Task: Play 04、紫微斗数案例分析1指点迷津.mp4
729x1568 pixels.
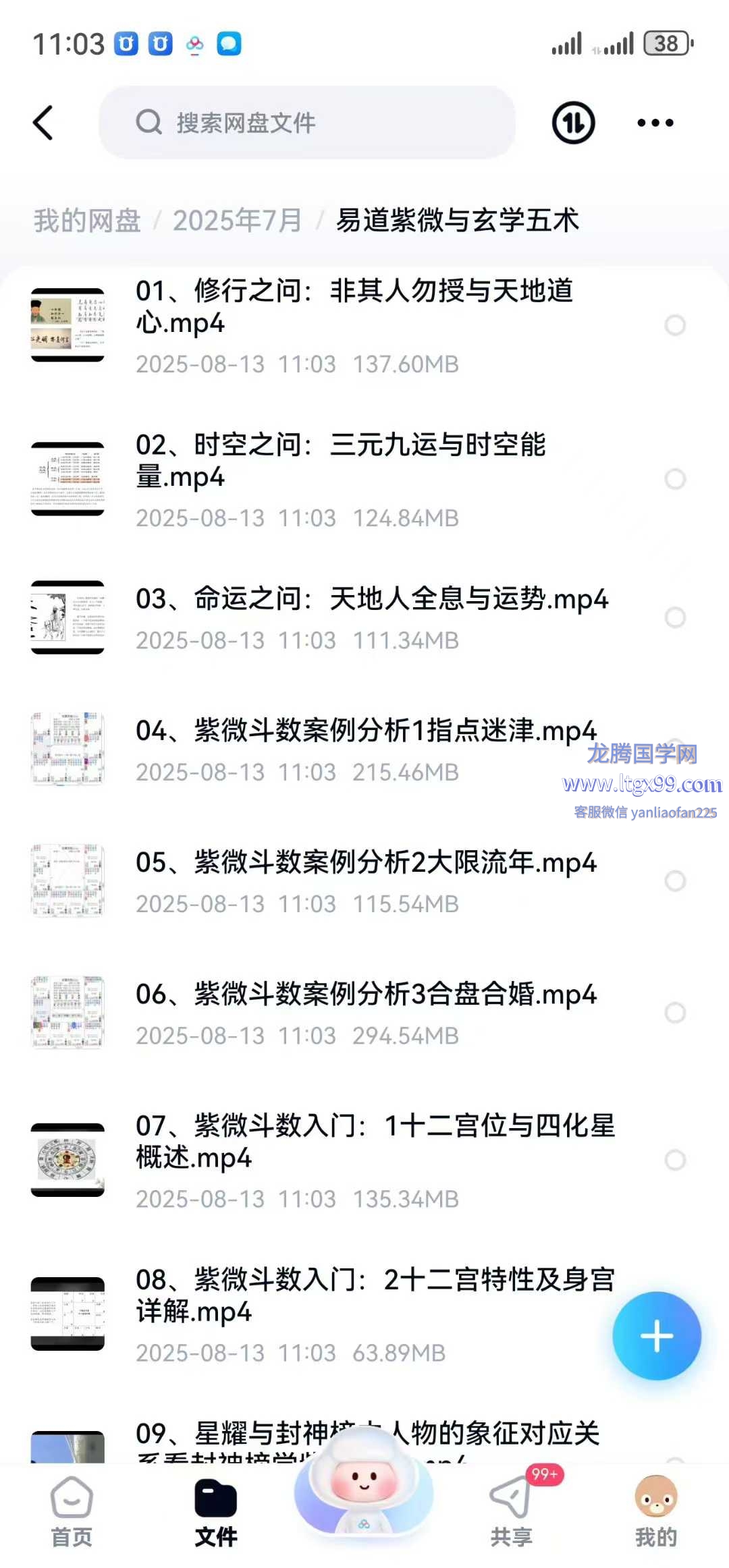Action: pyautogui.click(x=366, y=731)
